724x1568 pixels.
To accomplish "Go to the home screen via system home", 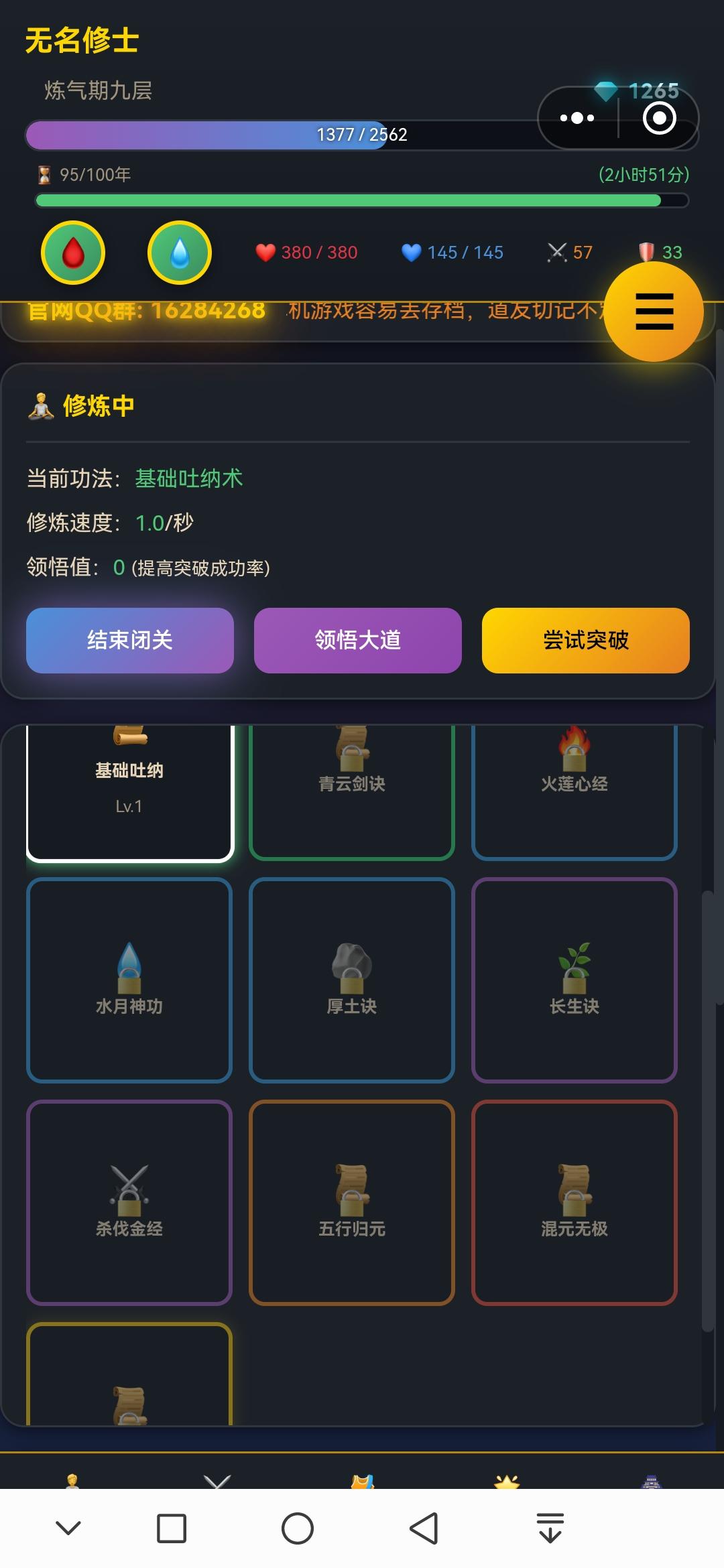I will [x=298, y=1528].
